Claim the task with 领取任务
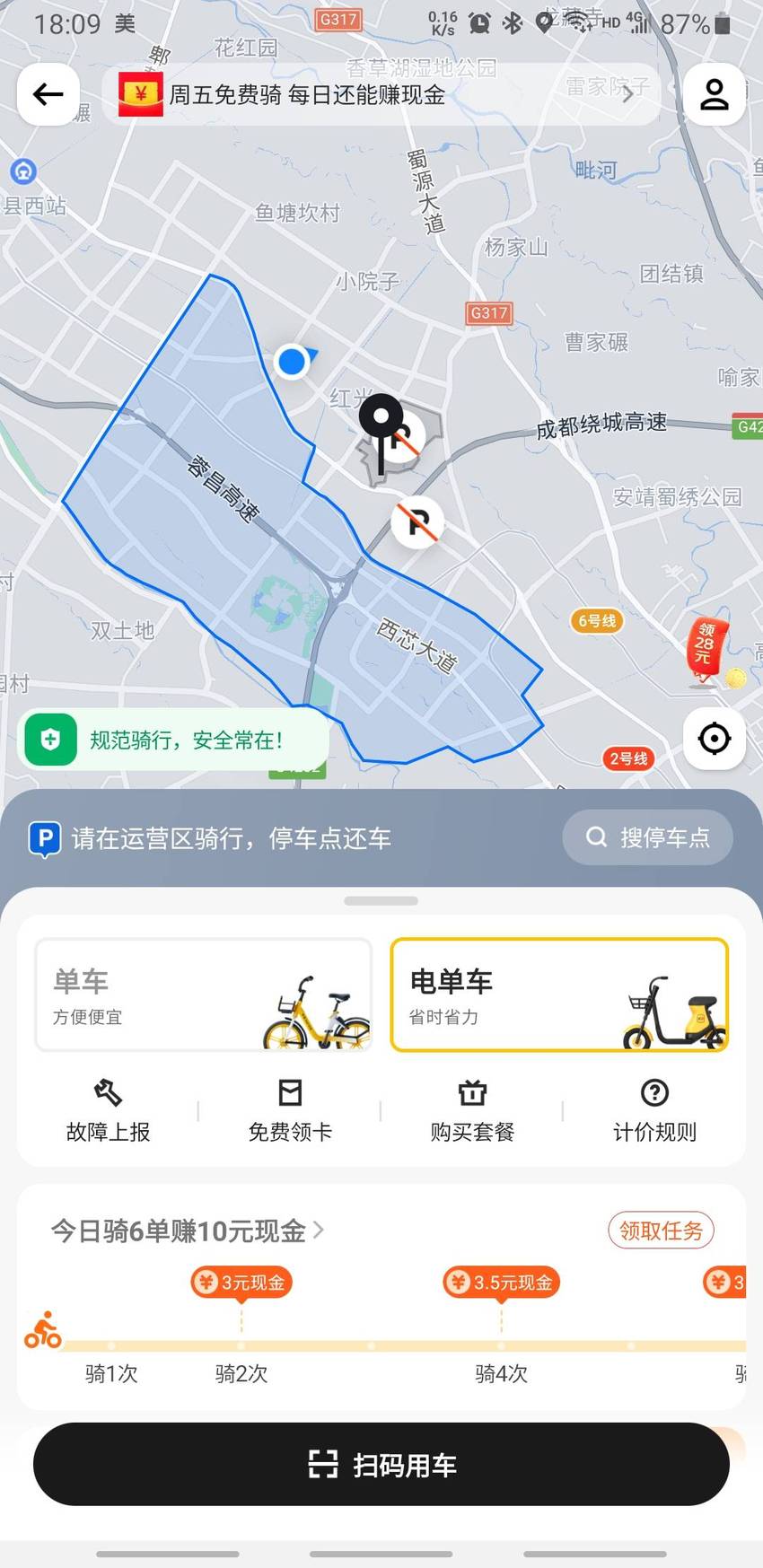Viewport: 763px width, 1568px height. coord(661,1230)
